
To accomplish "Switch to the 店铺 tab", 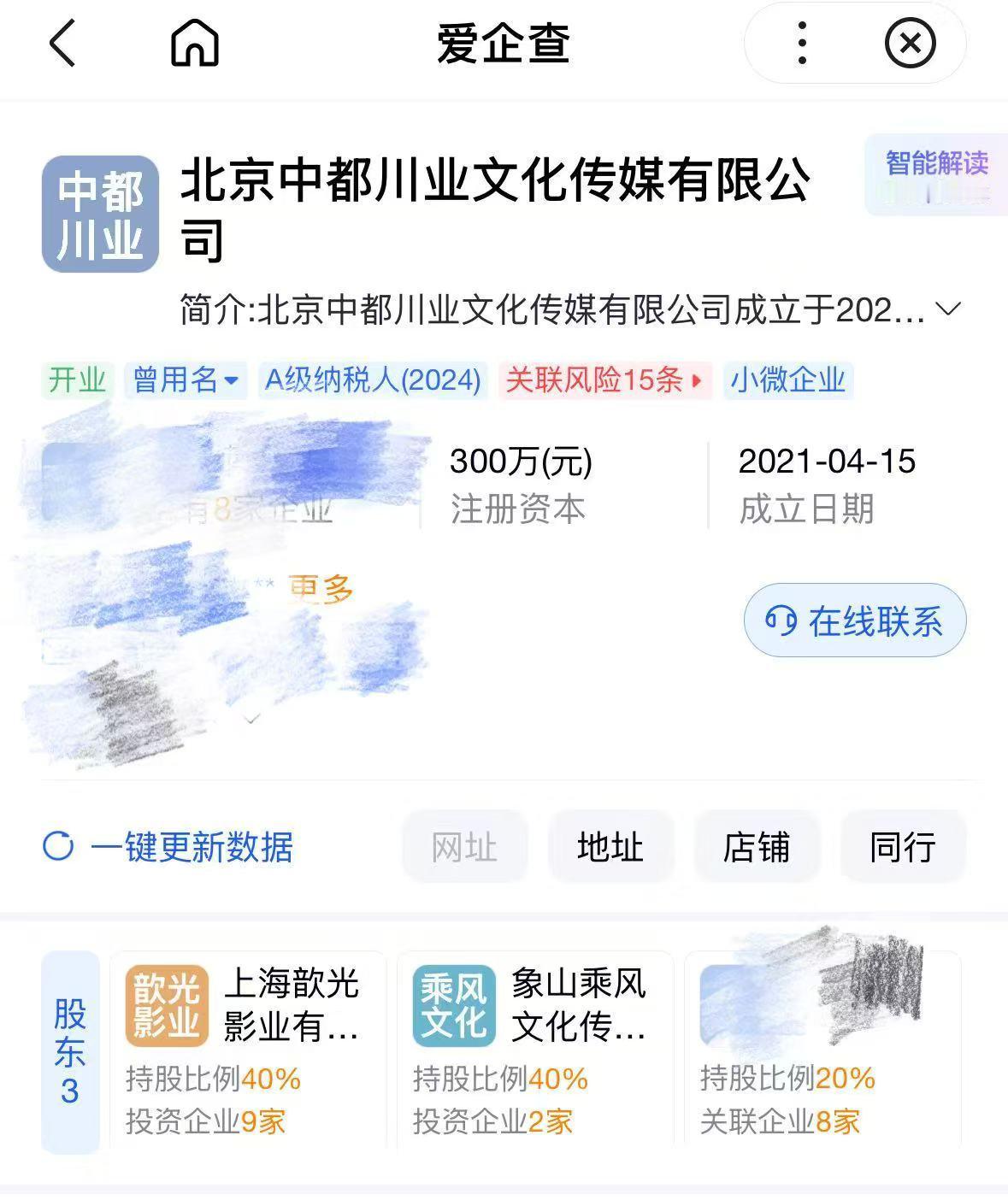I will tap(756, 847).
